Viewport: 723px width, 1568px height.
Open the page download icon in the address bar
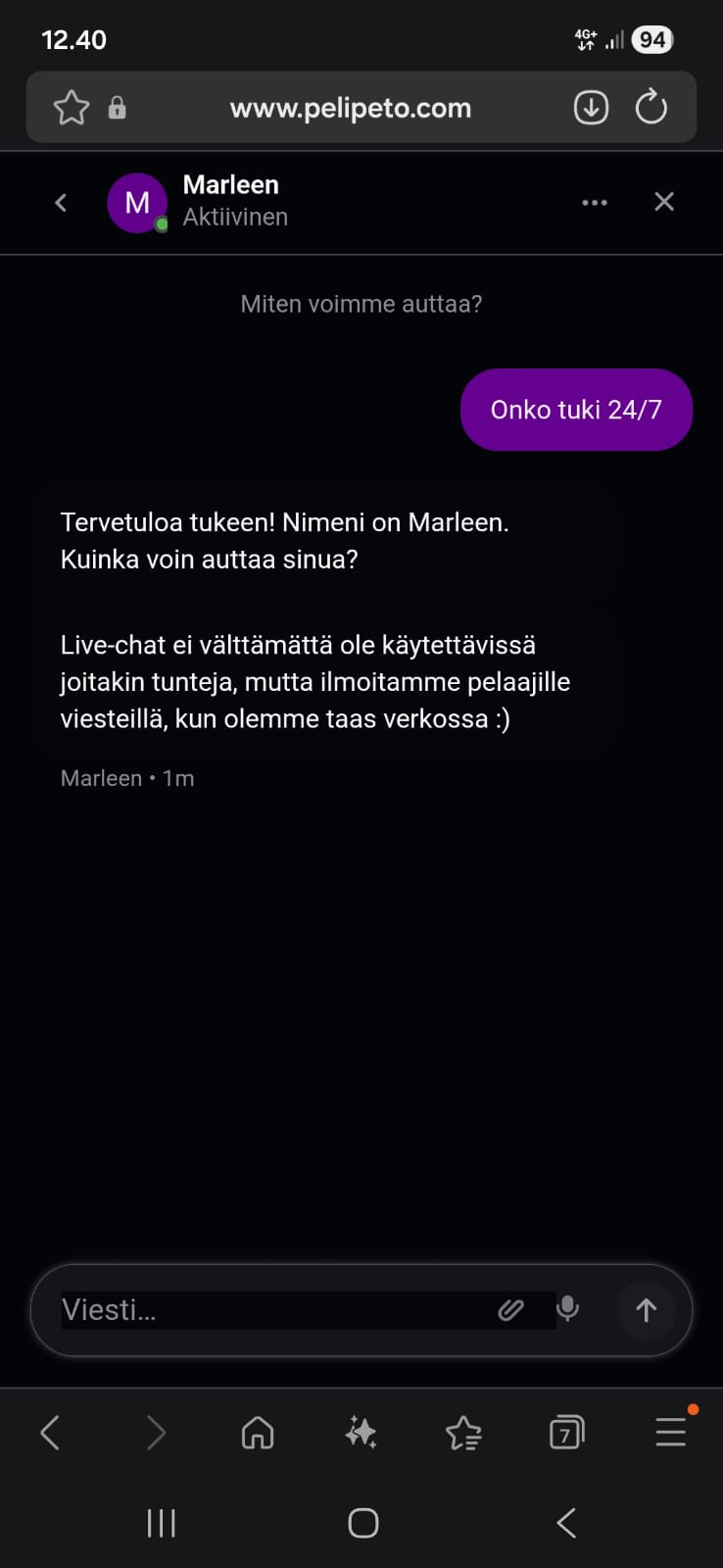coord(591,108)
